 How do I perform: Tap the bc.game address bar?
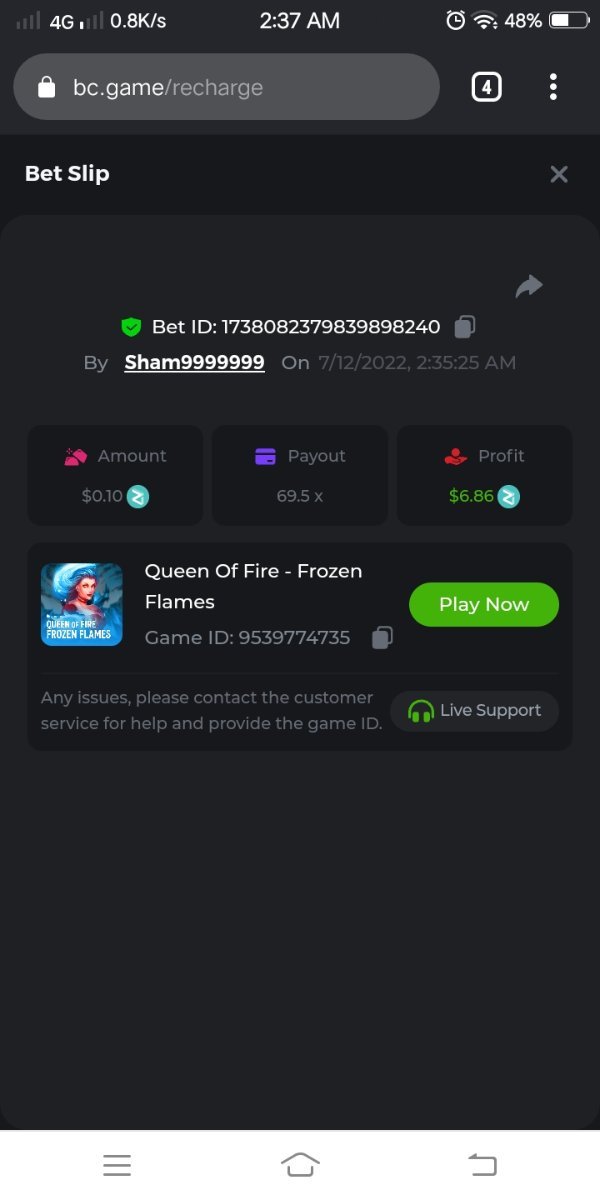point(226,87)
